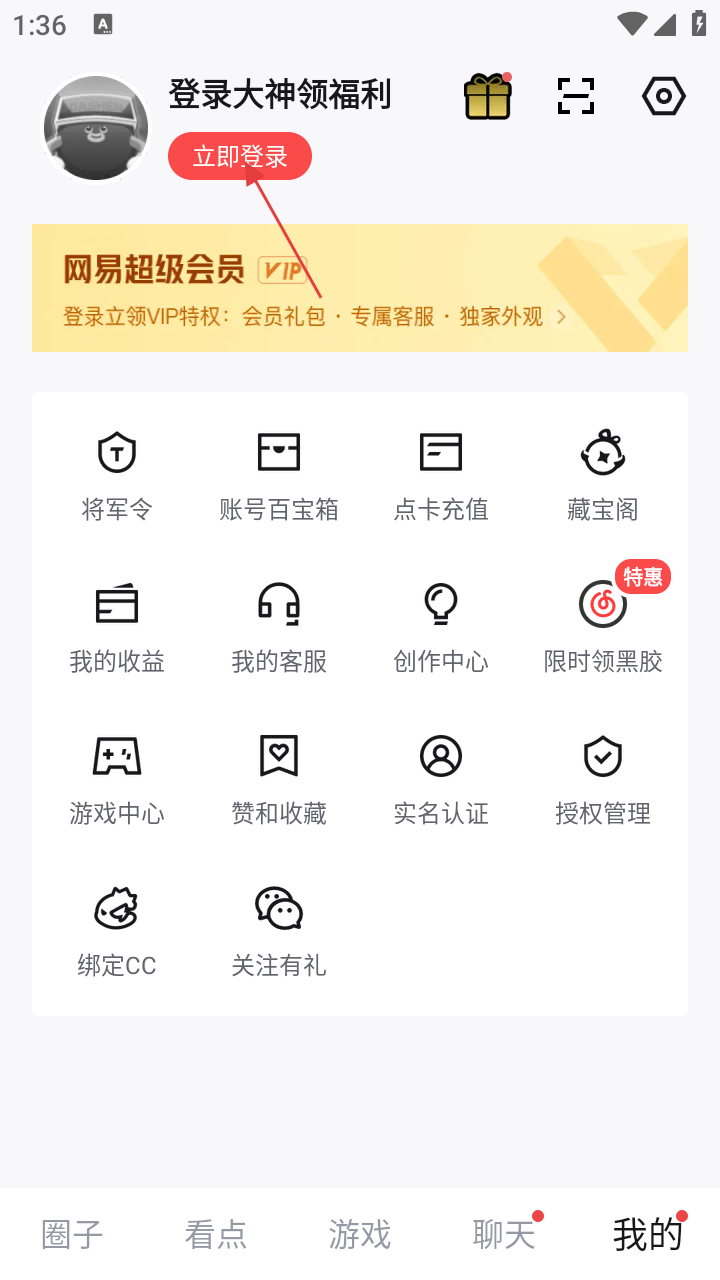Open 藏宝阁
Image resolution: width=720 pixels, height=1280 pixels.
[603, 476]
